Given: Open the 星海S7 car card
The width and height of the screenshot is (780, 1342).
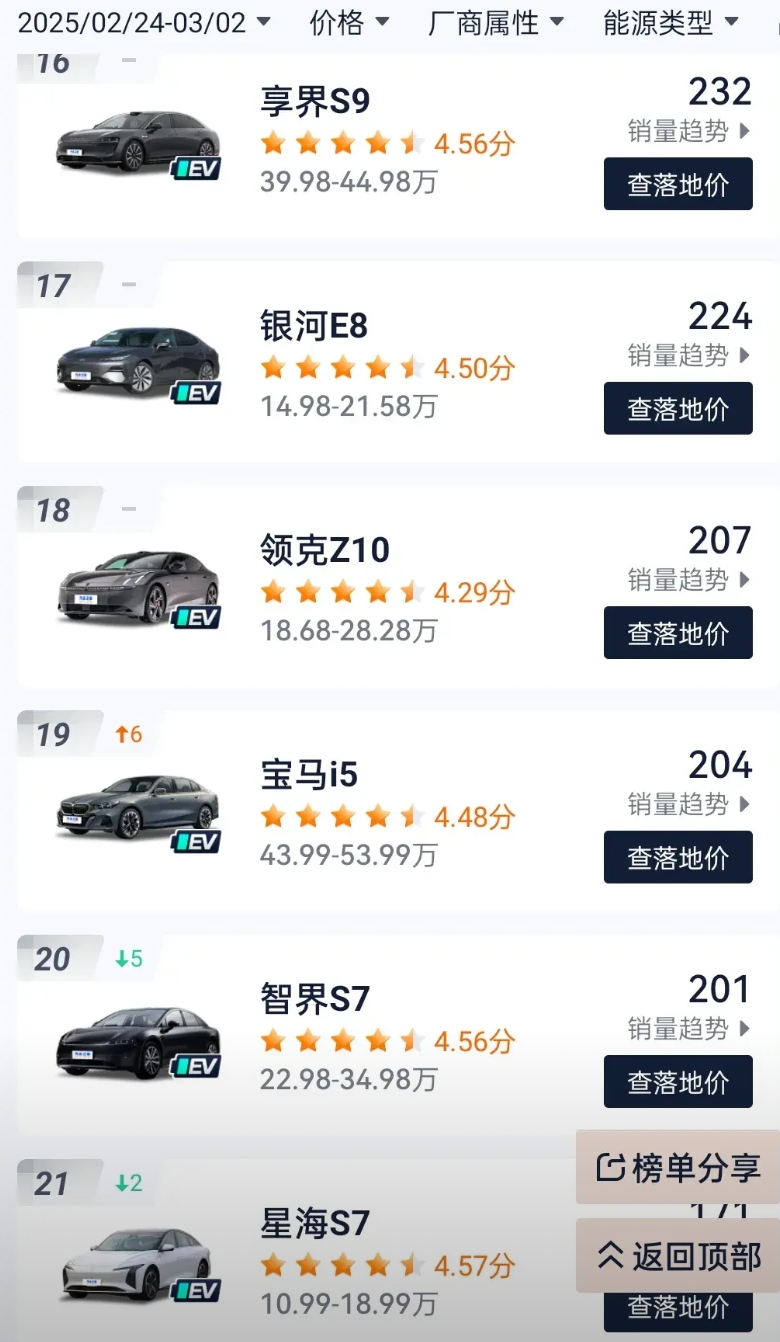Looking at the screenshot, I should pos(300,1250).
